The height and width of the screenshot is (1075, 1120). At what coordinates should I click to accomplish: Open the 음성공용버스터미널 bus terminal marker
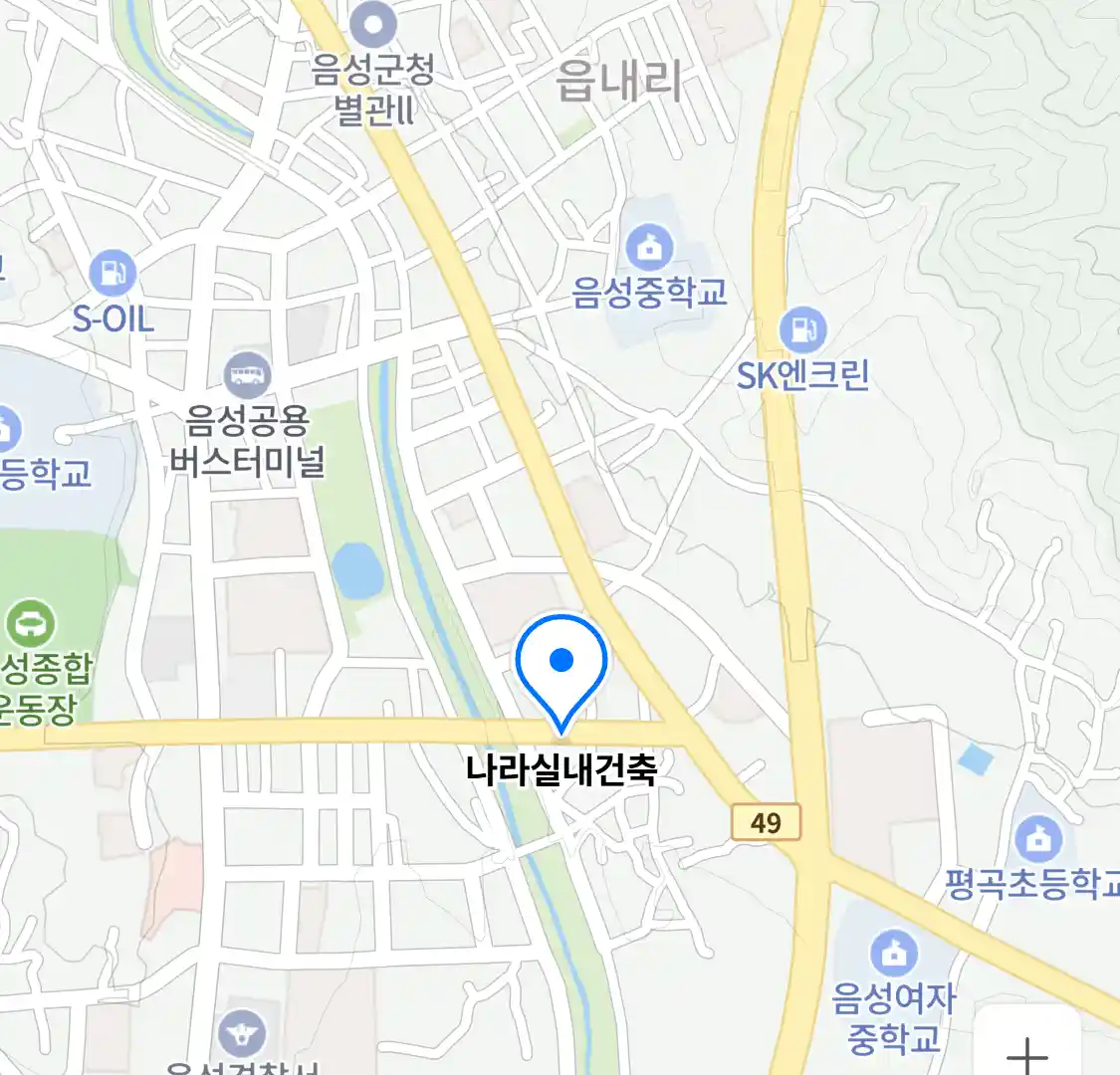248,375
